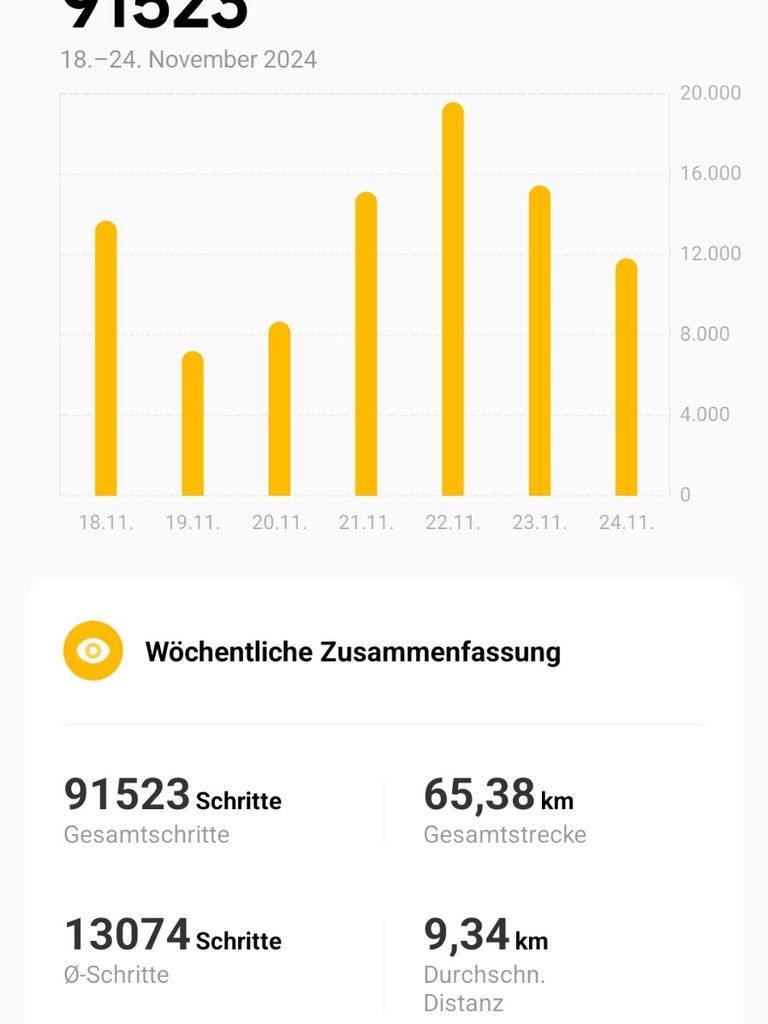768x1024 pixels.
Task: Tap the bar for 20.11.
Action: [279, 410]
